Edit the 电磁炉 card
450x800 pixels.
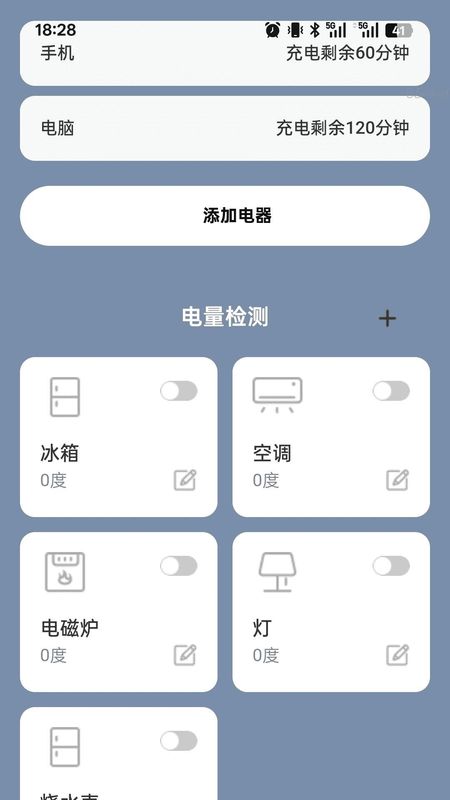(185, 655)
